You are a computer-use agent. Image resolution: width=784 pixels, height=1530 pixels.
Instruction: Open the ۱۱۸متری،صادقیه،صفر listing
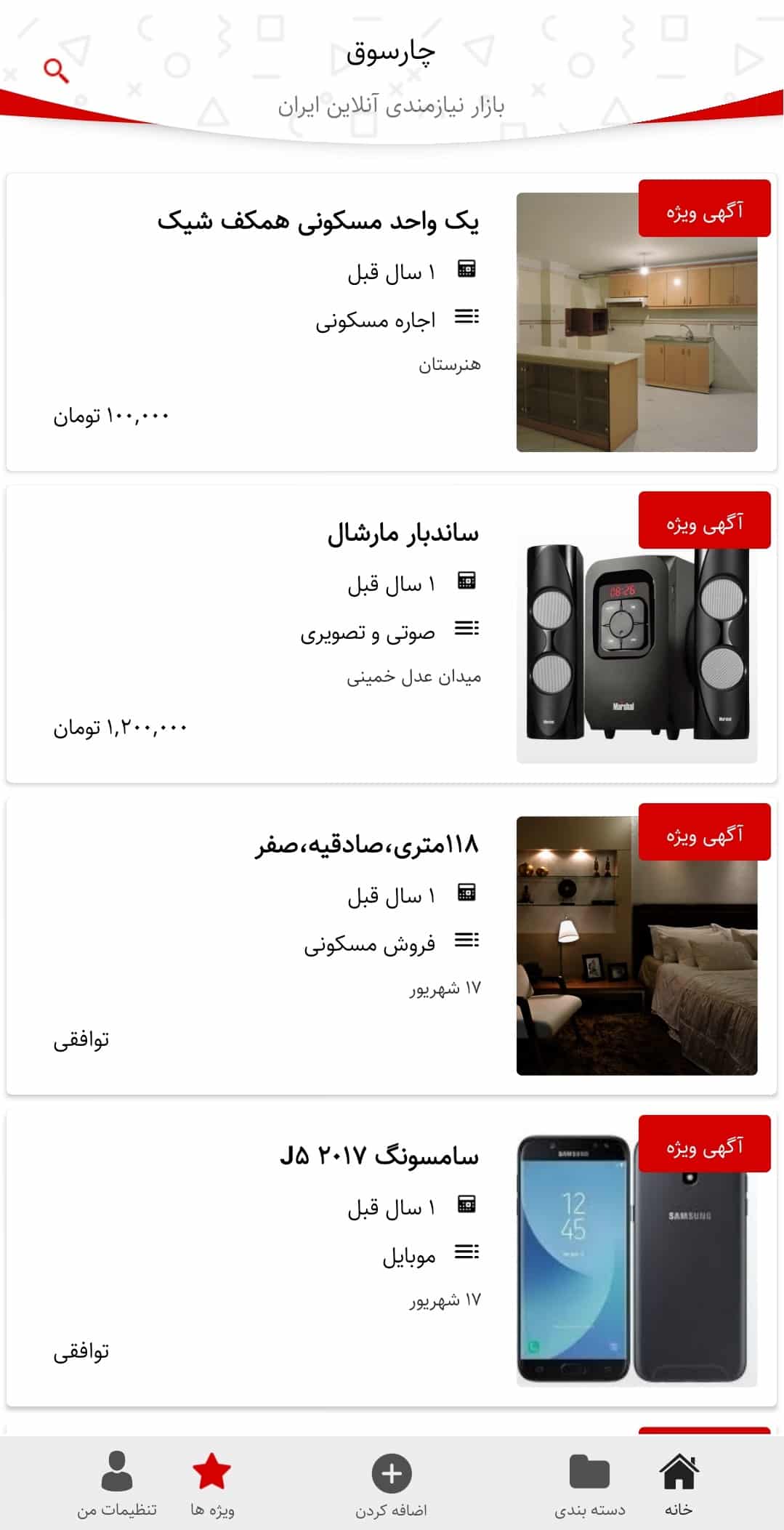(392, 946)
